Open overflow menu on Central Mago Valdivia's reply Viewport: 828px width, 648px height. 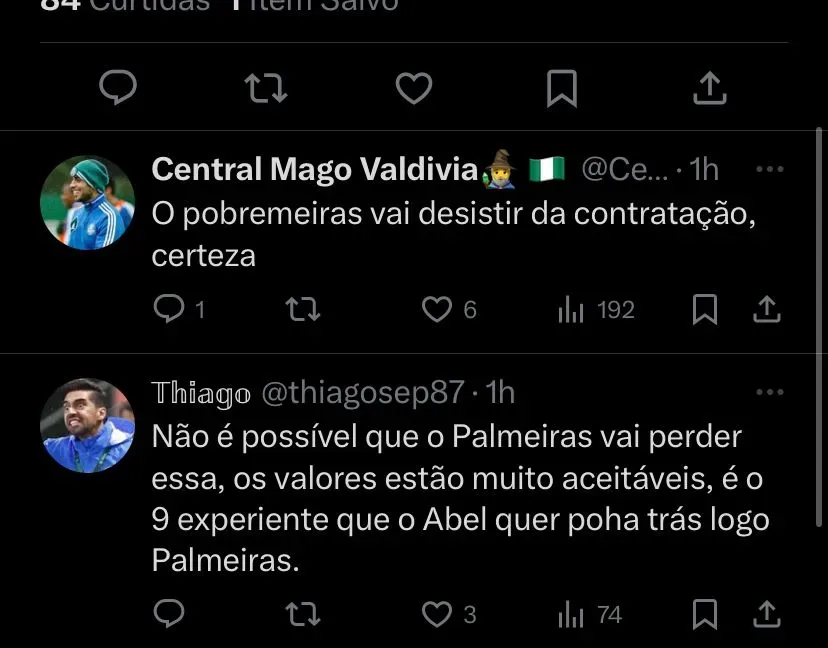[x=769, y=169]
